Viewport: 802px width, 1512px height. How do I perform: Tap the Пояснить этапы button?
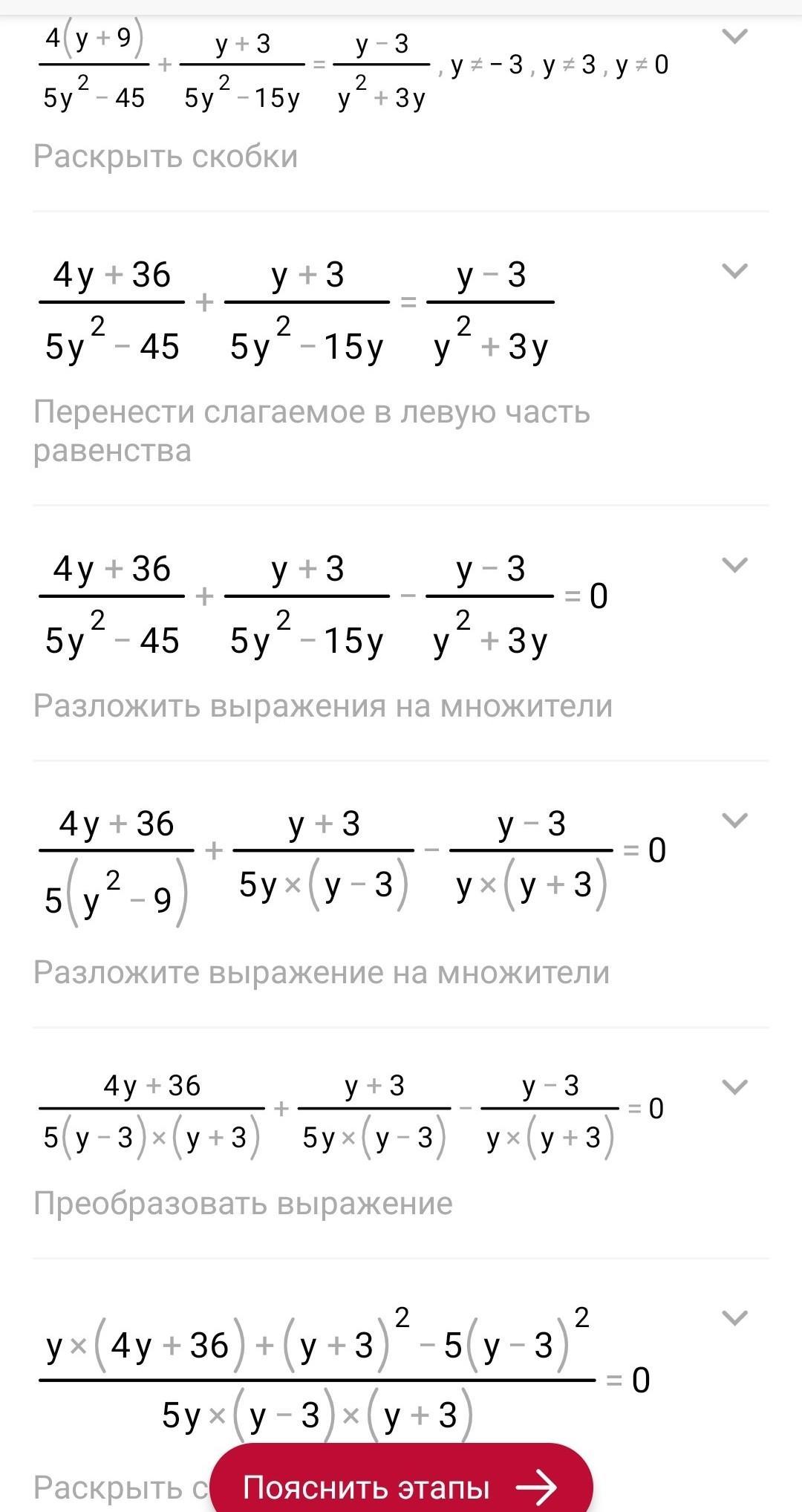(x=401, y=1486)
